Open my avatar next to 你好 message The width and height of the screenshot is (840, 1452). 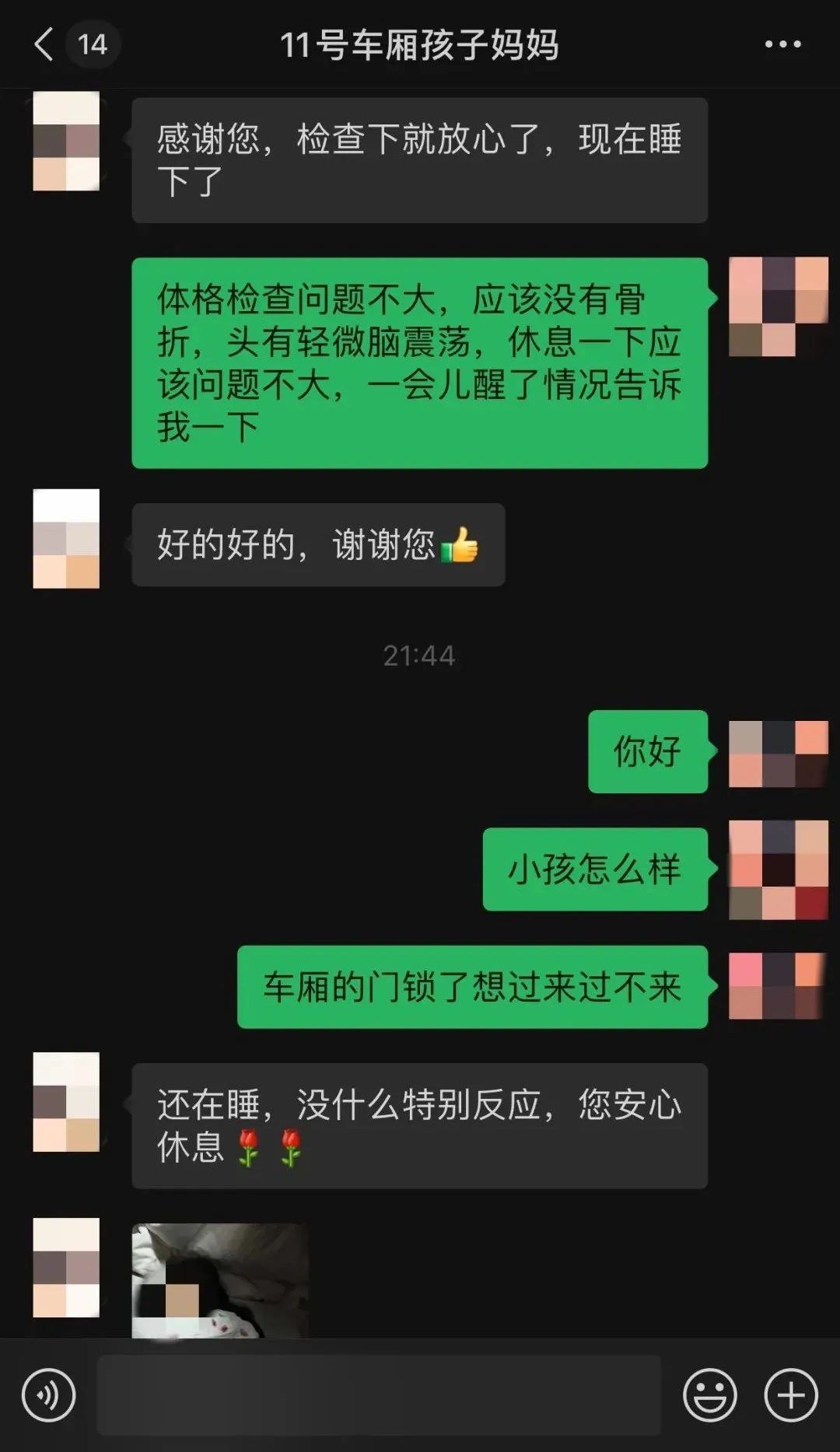click(x=777, y=753)
